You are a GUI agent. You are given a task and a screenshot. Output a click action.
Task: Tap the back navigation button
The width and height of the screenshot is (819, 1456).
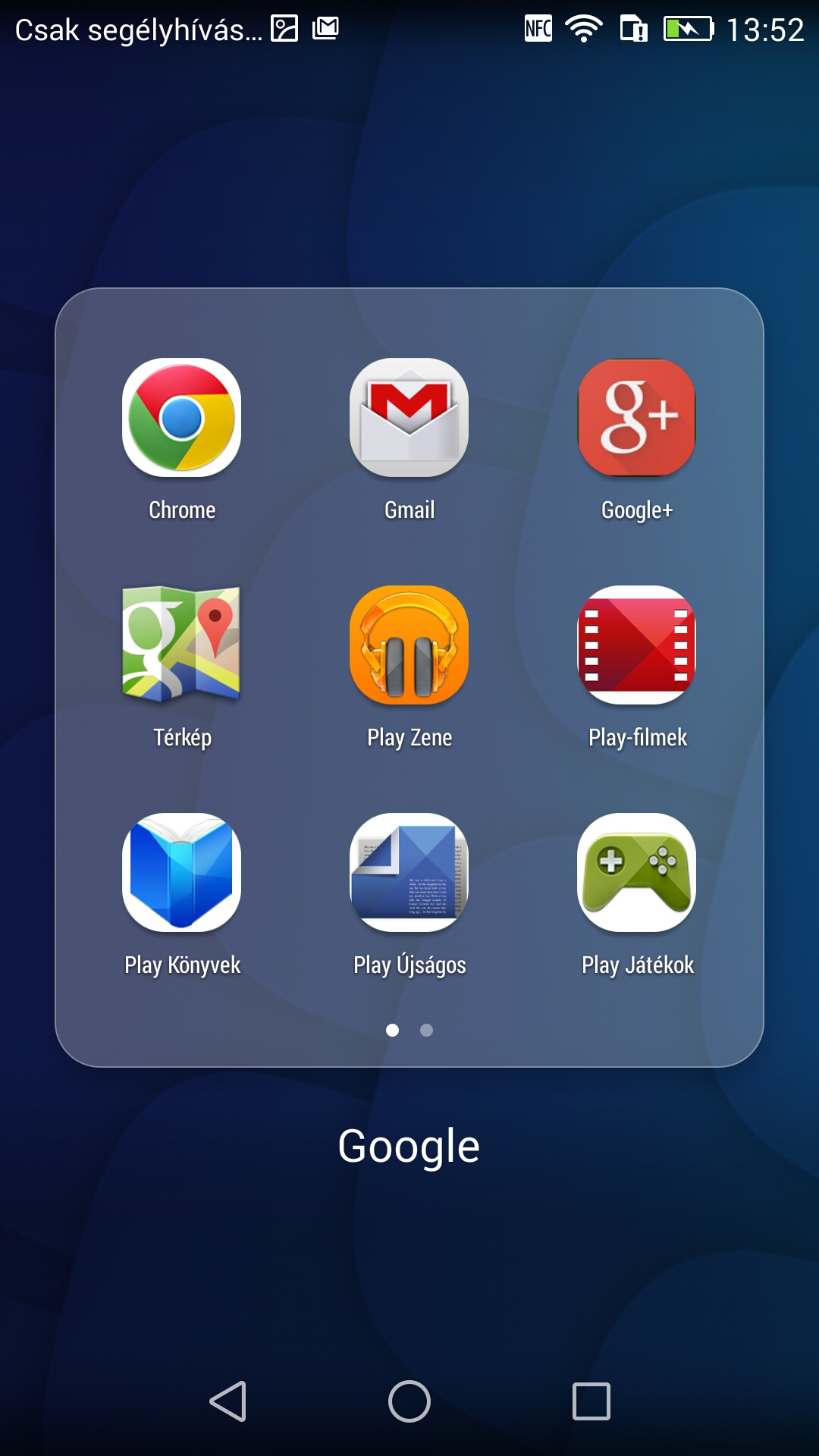click(227, 1401)
